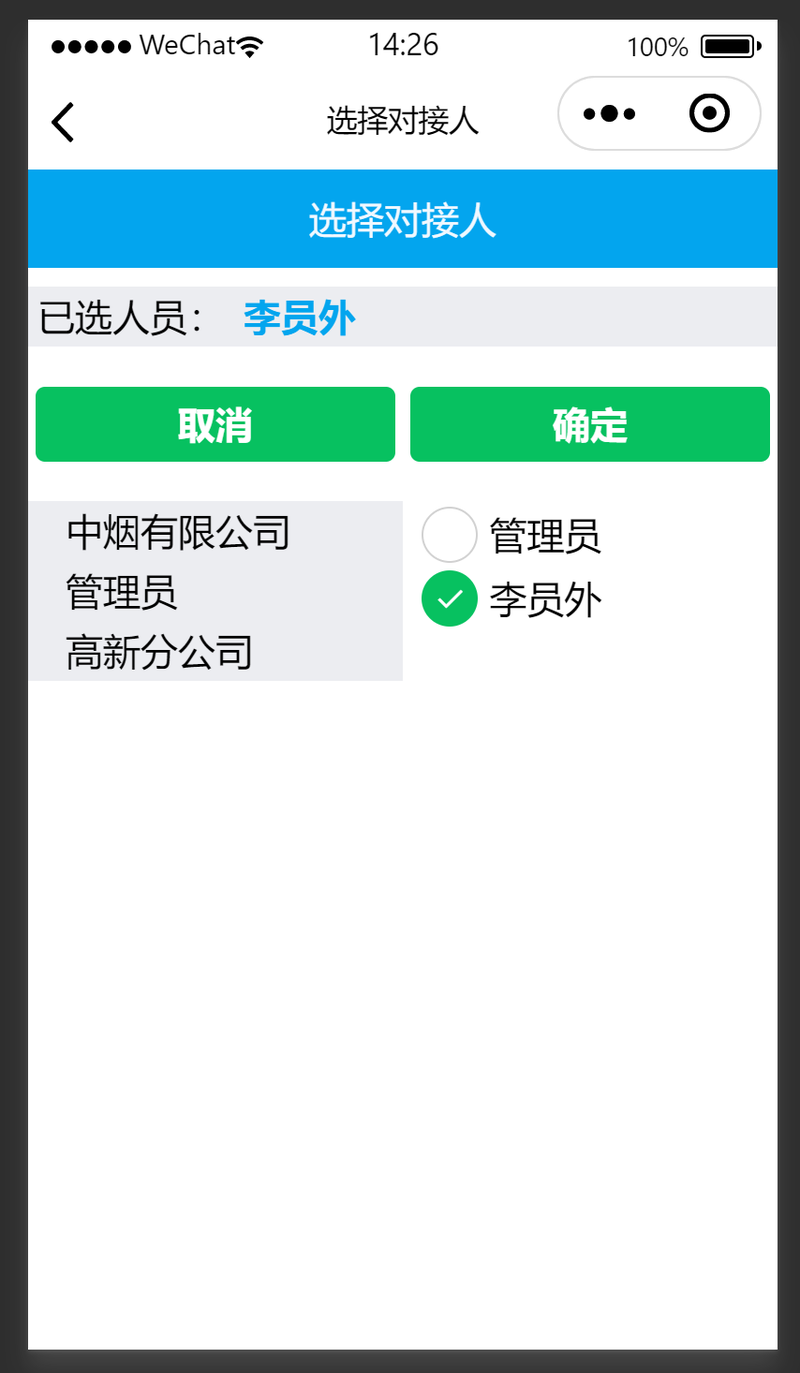The image size is (800, 1373).
Task: Uncheck the 李员外 checkbox
Action: point(449,599)
